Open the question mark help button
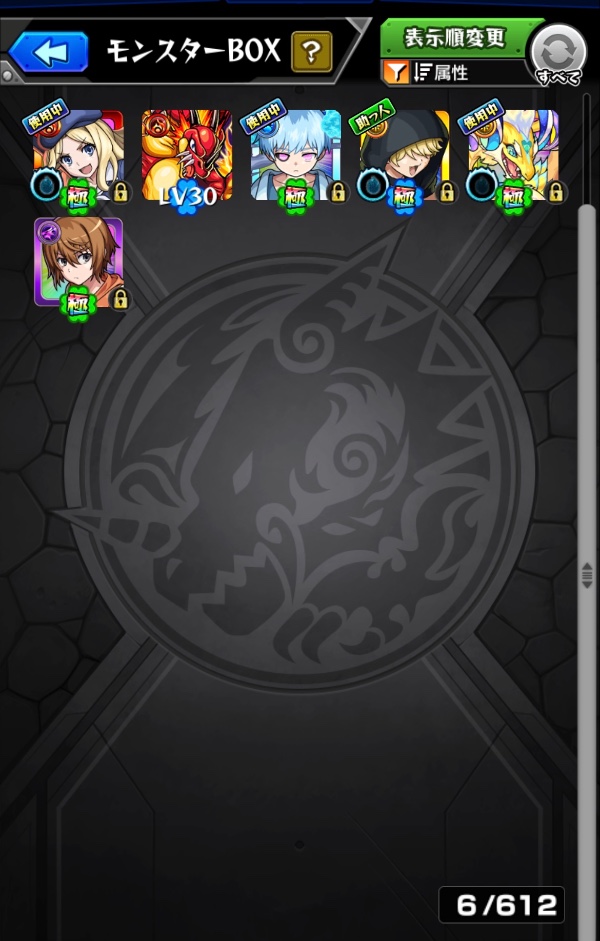 click(311, 51)
